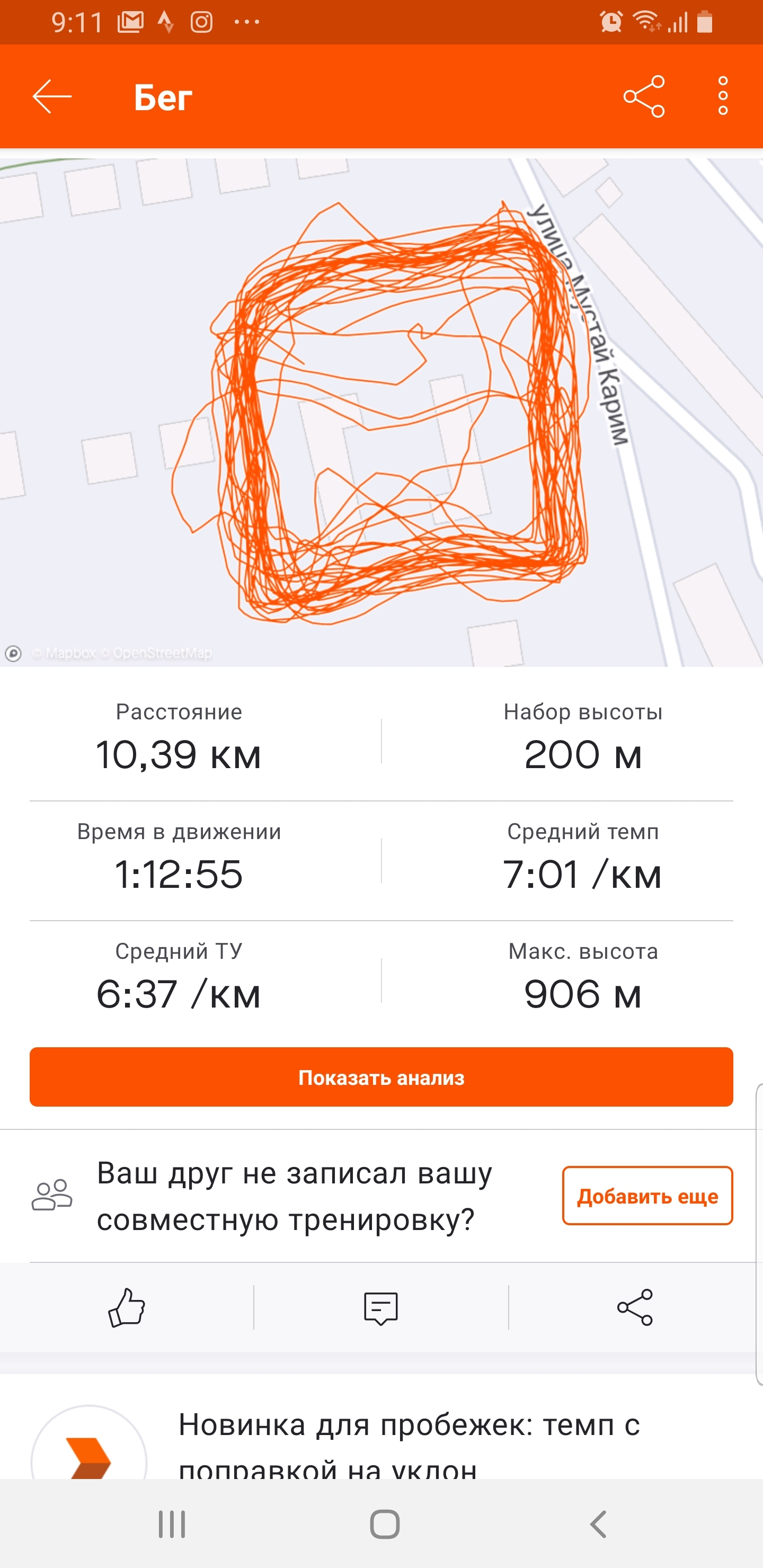Open the three-dot overflow menu

click(x=723, y=96)
